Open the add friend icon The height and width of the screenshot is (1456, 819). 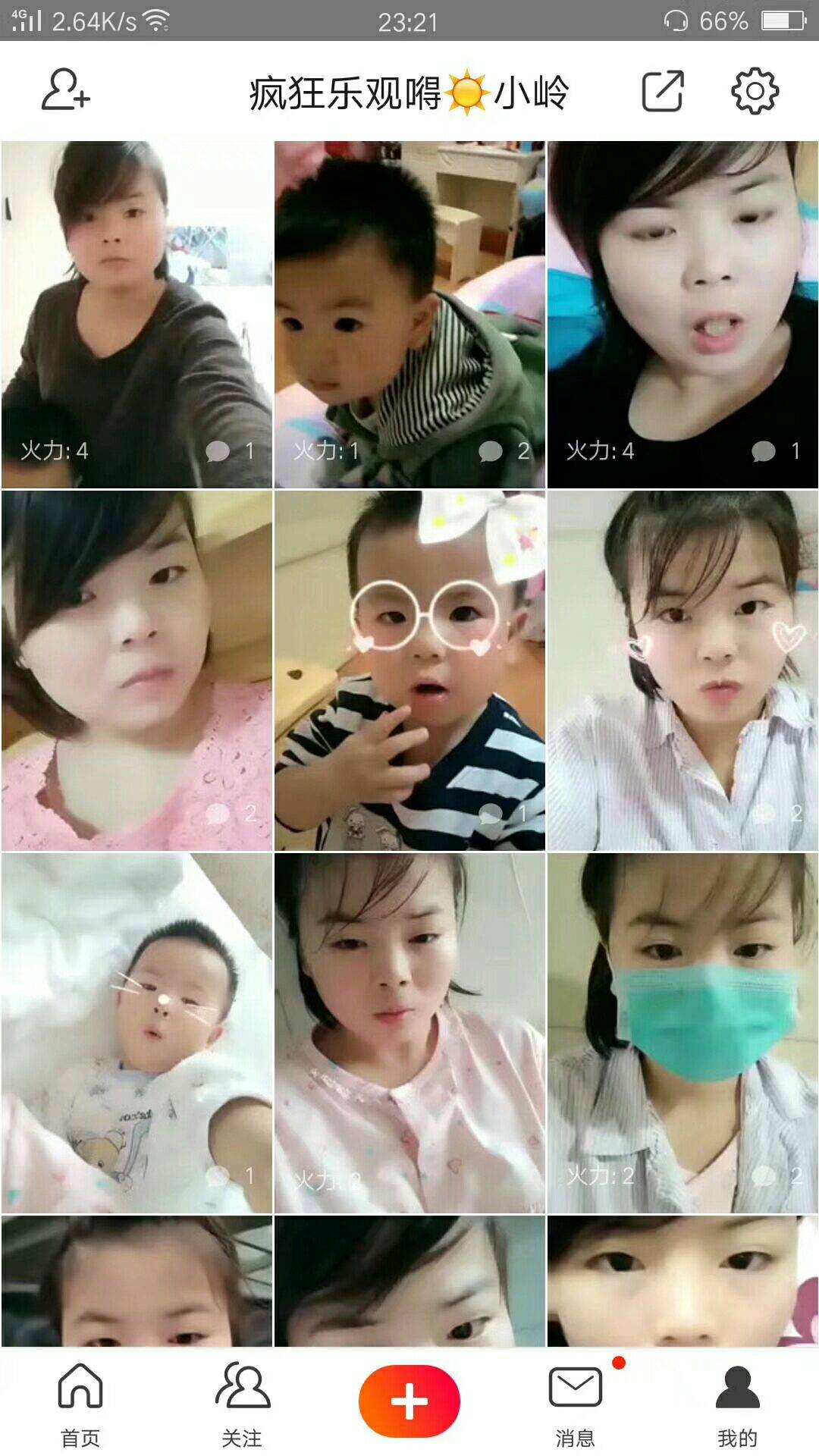pyautogui.click(x=65, y=91)
